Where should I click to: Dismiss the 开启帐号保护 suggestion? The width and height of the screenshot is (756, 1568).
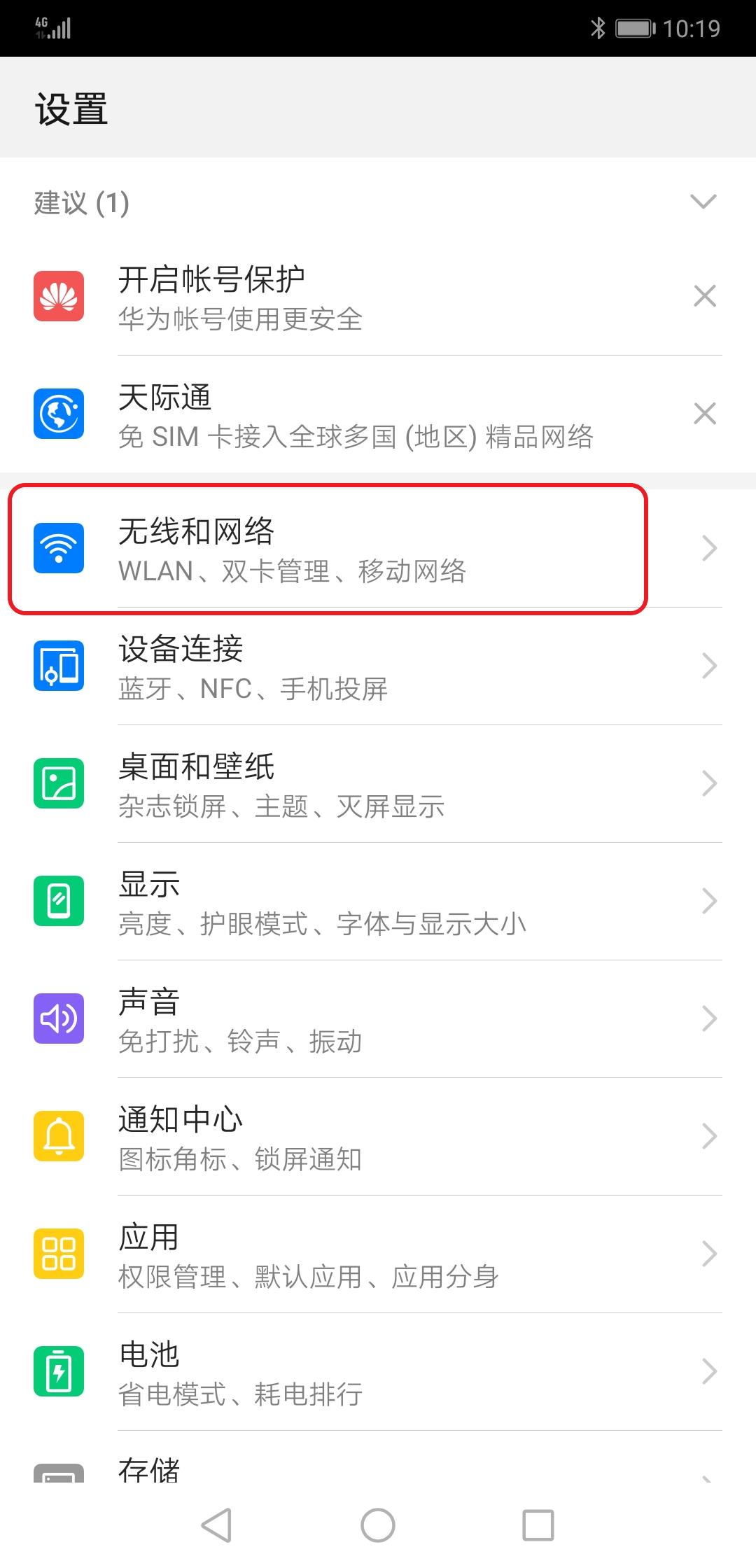pos(704,296)
